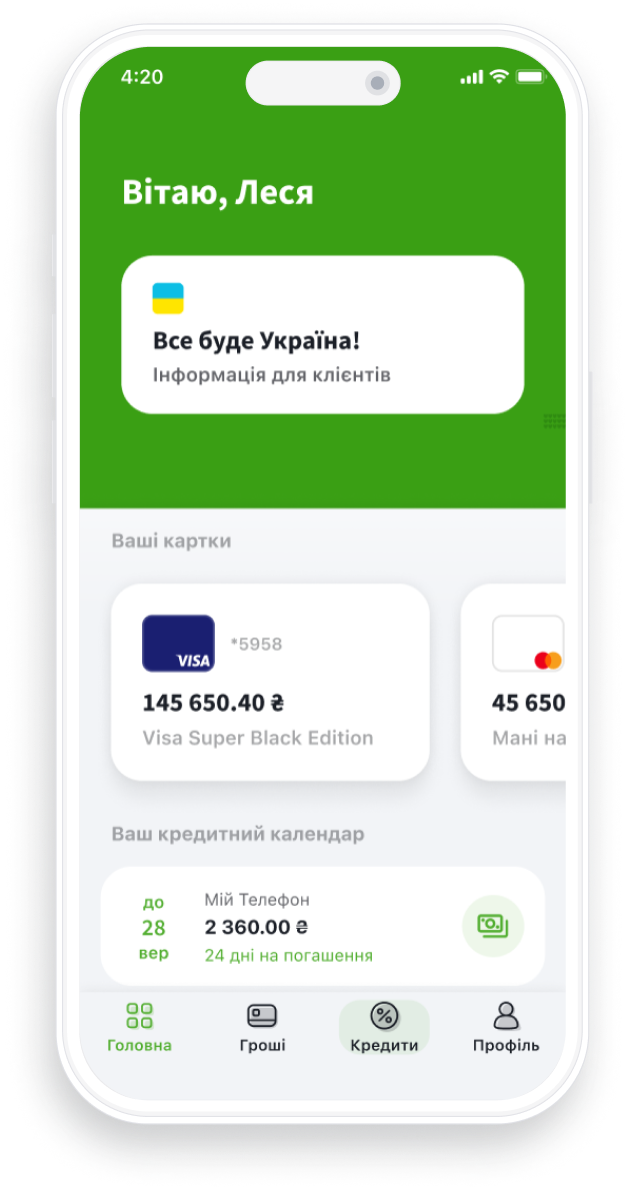
Task: Open the Мій Телефон credit payment row
Action: pos(300,927)
